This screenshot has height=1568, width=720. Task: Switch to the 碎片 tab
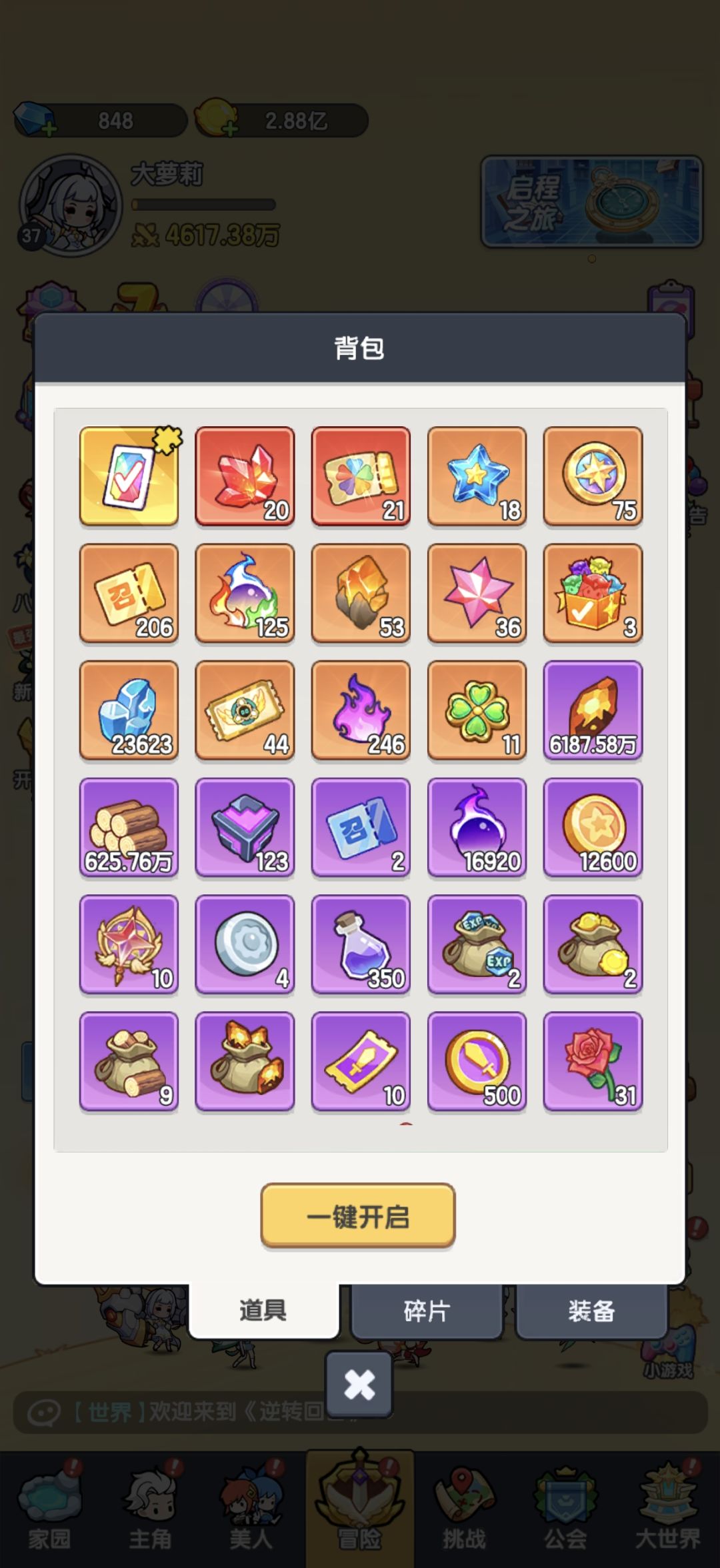427,1311
